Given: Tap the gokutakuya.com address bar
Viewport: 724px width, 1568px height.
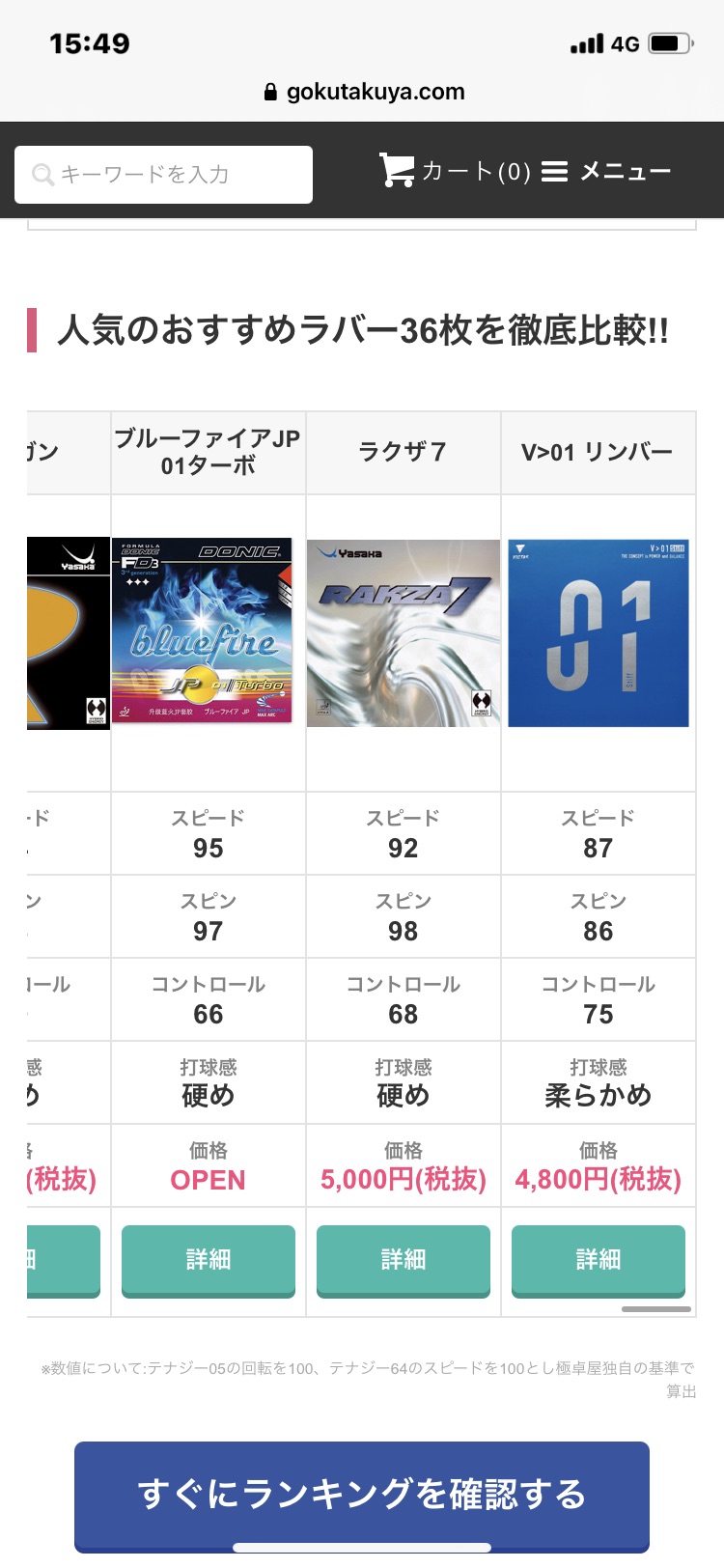Looking at the screenshot, I should [x=364, y=92].
